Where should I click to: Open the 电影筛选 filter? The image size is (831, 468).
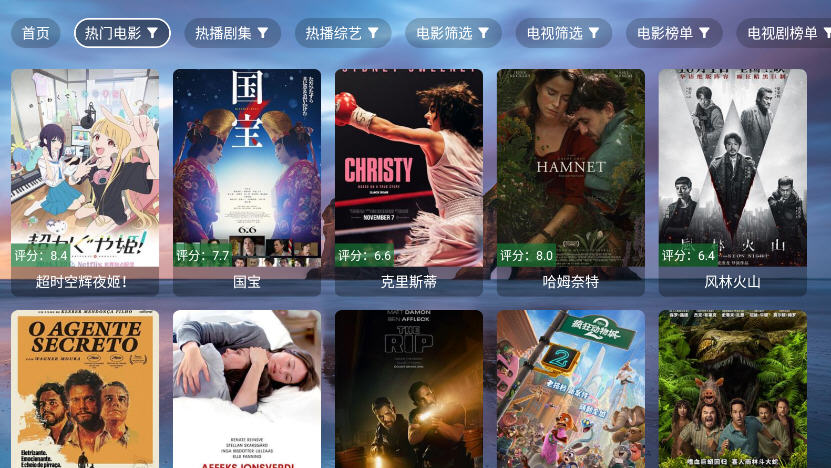[x=453, y=33]
